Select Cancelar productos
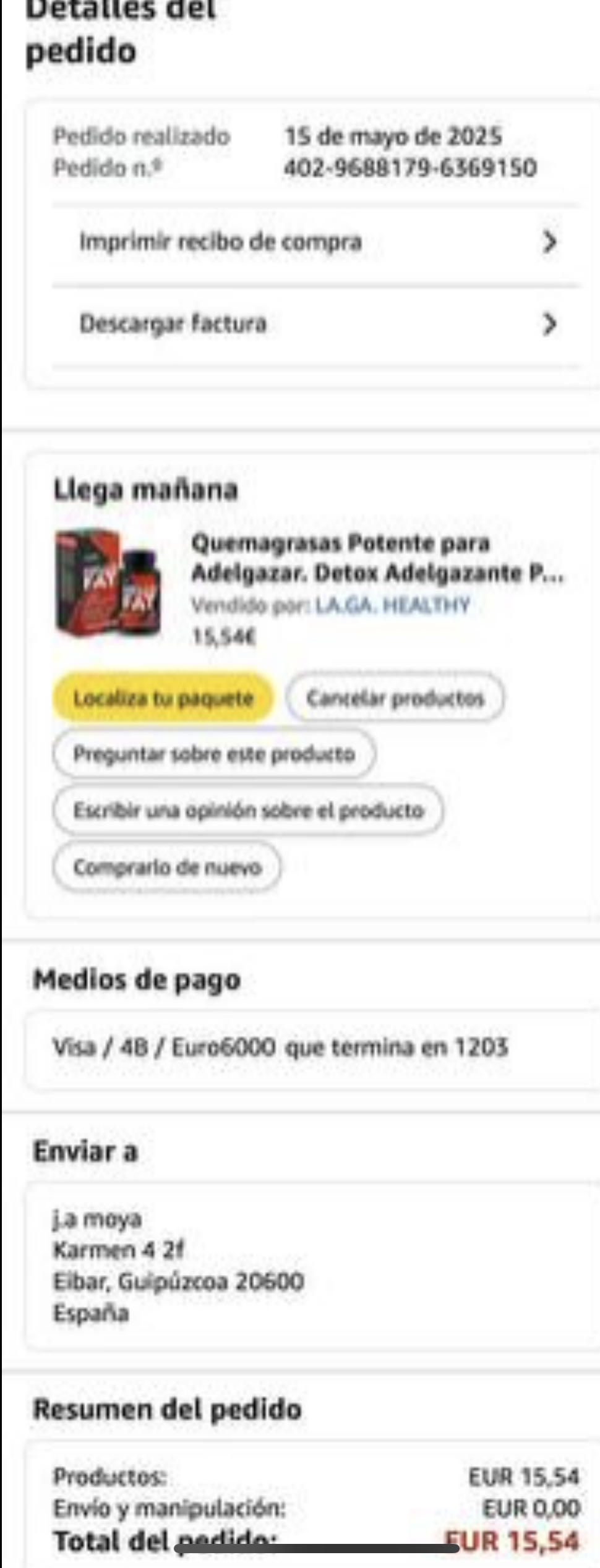This screenshot has width=600, height=1568. [395, 699]
